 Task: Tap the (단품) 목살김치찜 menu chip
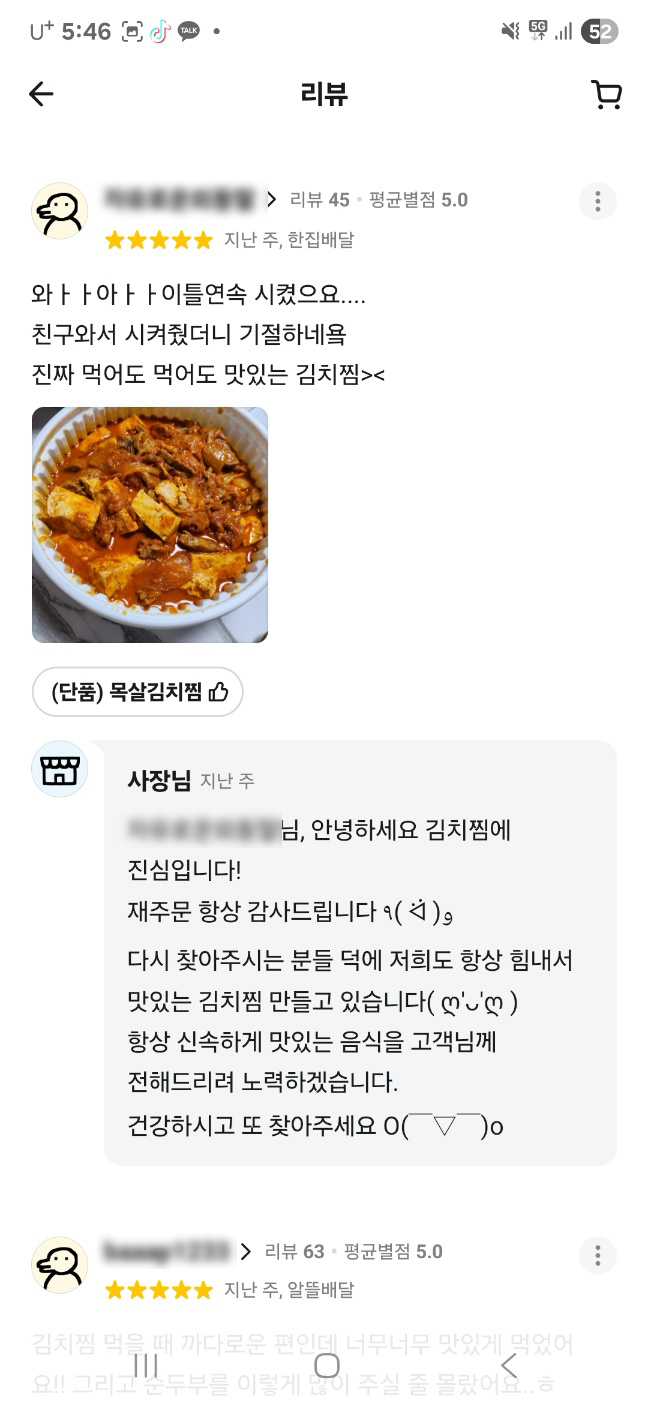(138, 692)
